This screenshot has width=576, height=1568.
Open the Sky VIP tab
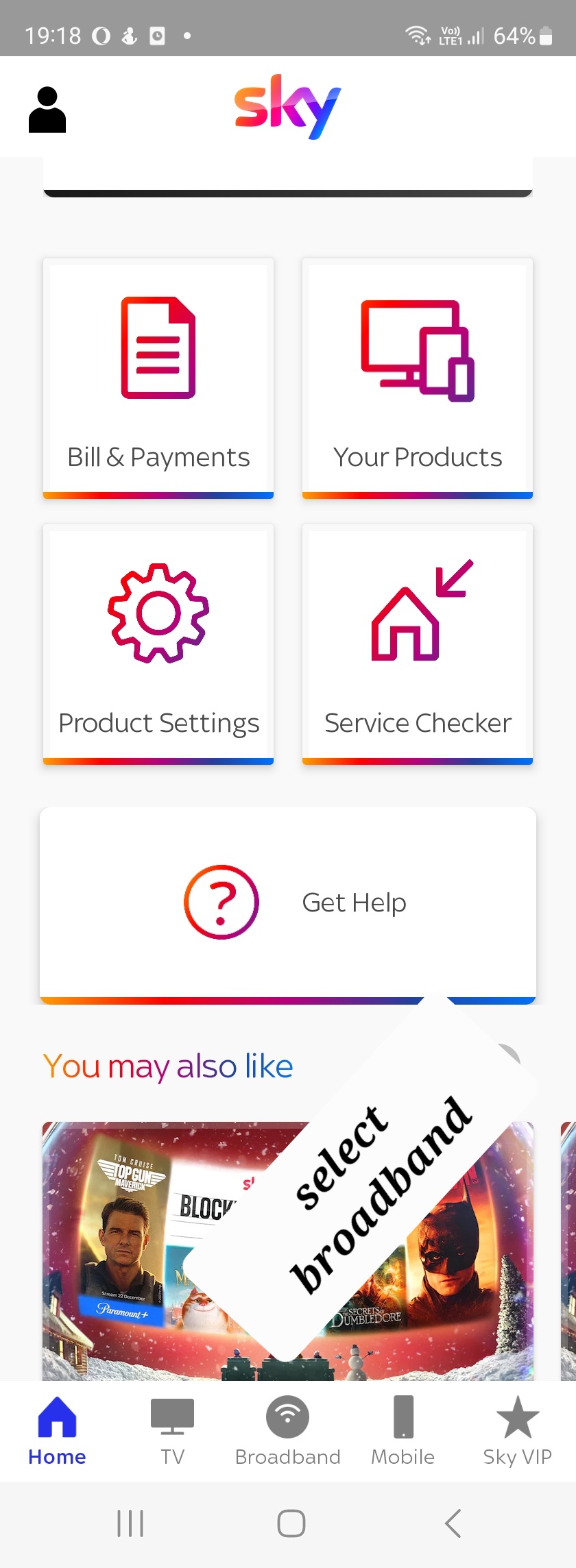518,1431
